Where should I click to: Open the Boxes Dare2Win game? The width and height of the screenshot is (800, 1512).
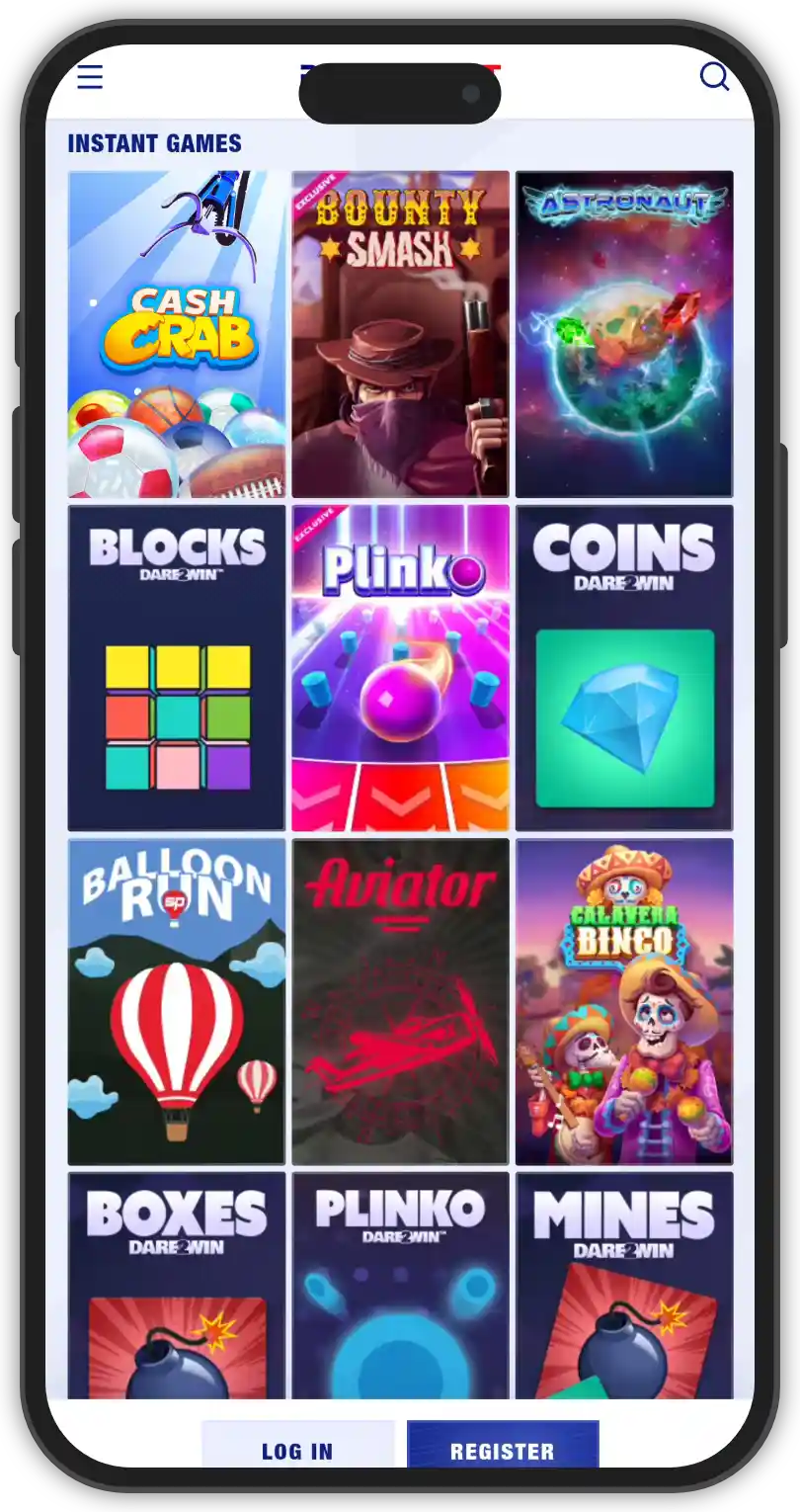[177, 1285]
